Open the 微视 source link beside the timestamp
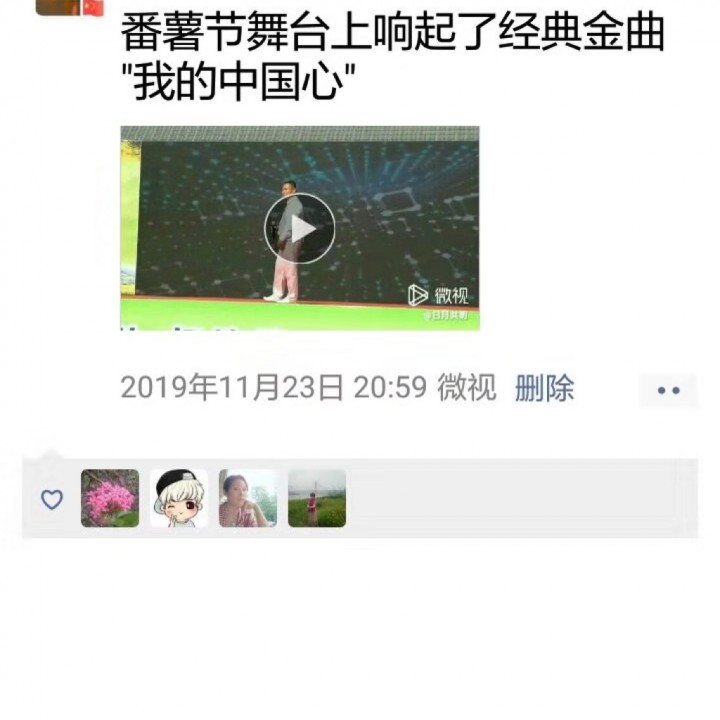Image resolution: width=720 pixels, height=720 pixels. click(x=466, y=388)
